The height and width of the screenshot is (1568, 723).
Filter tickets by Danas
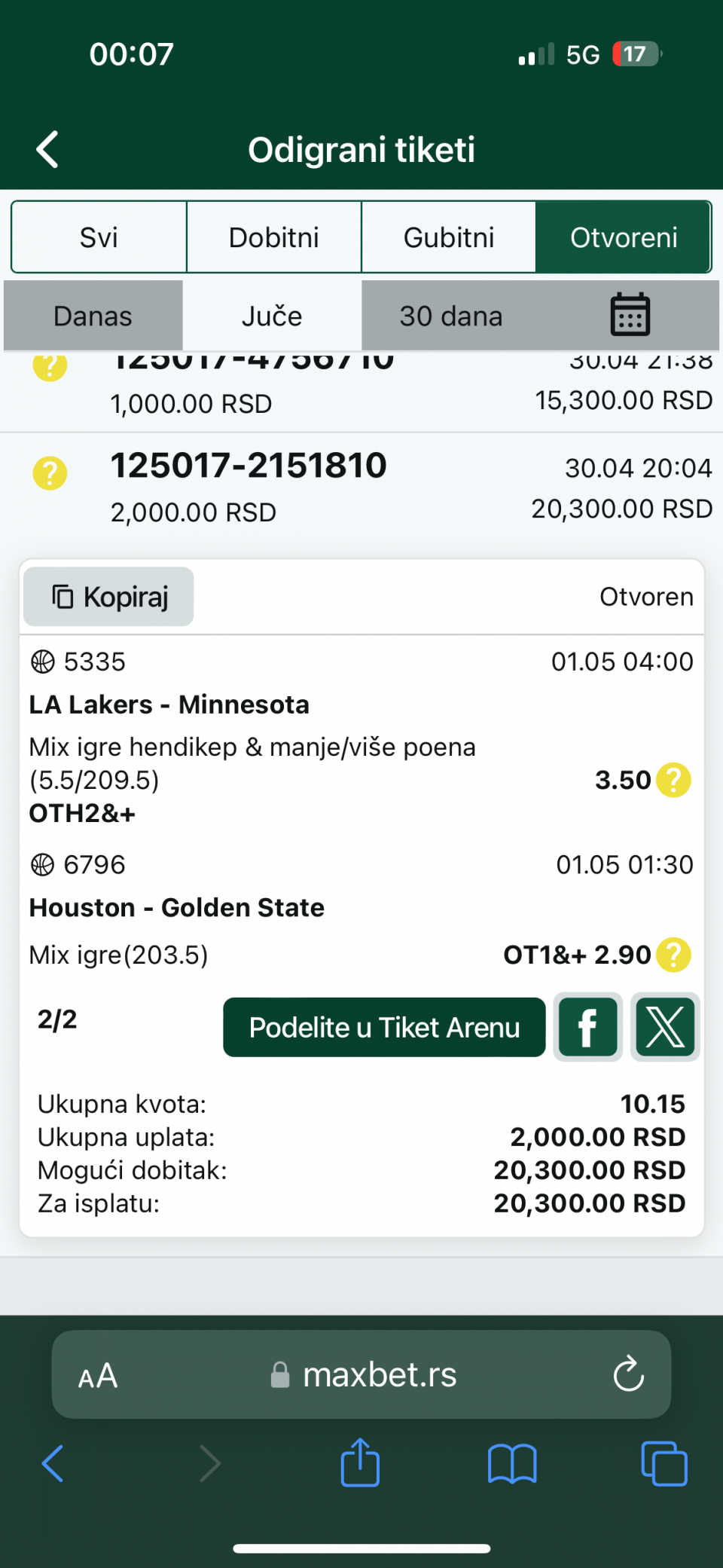point(93,316)
